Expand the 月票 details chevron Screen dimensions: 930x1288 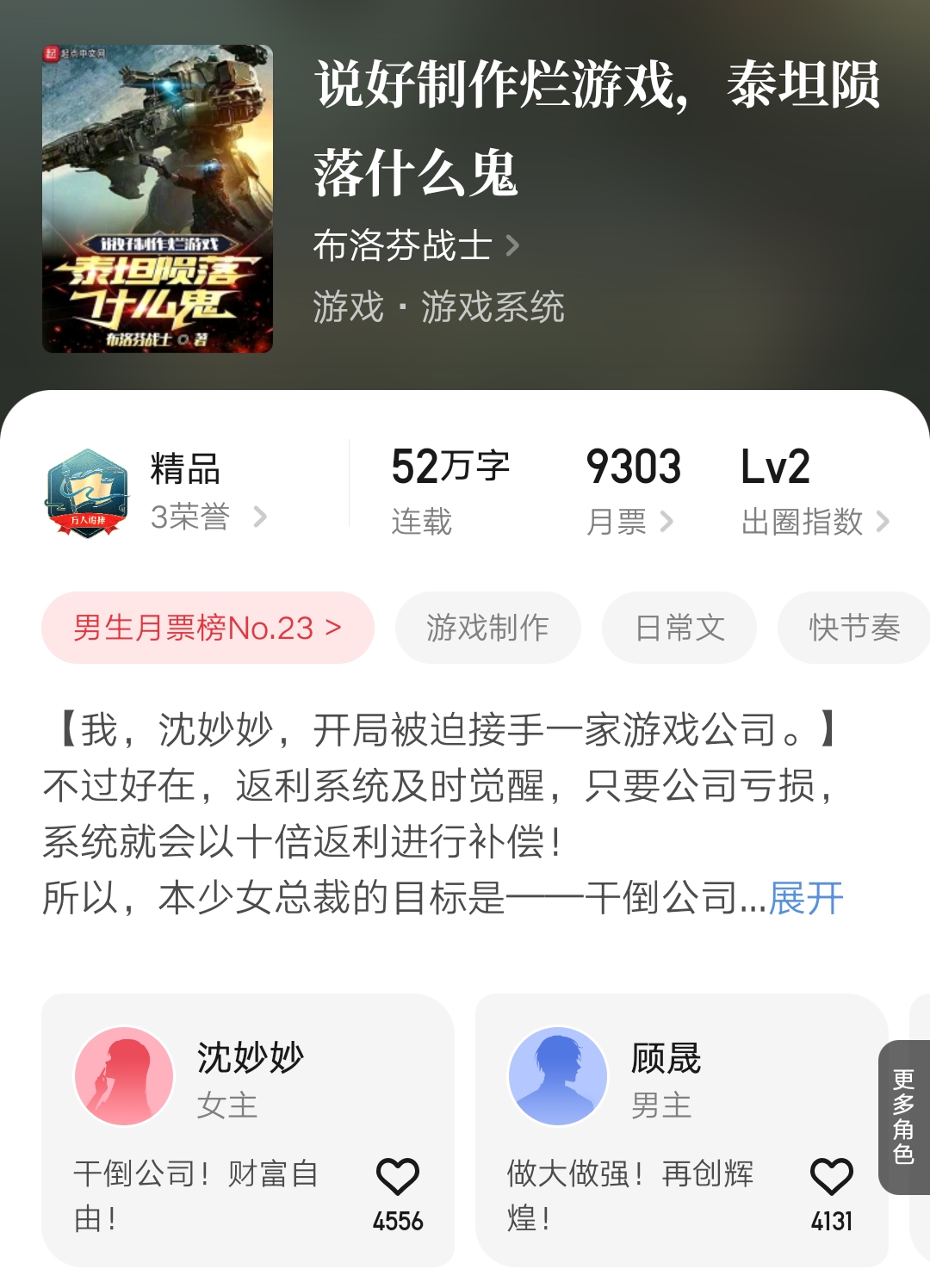(666, 522)
